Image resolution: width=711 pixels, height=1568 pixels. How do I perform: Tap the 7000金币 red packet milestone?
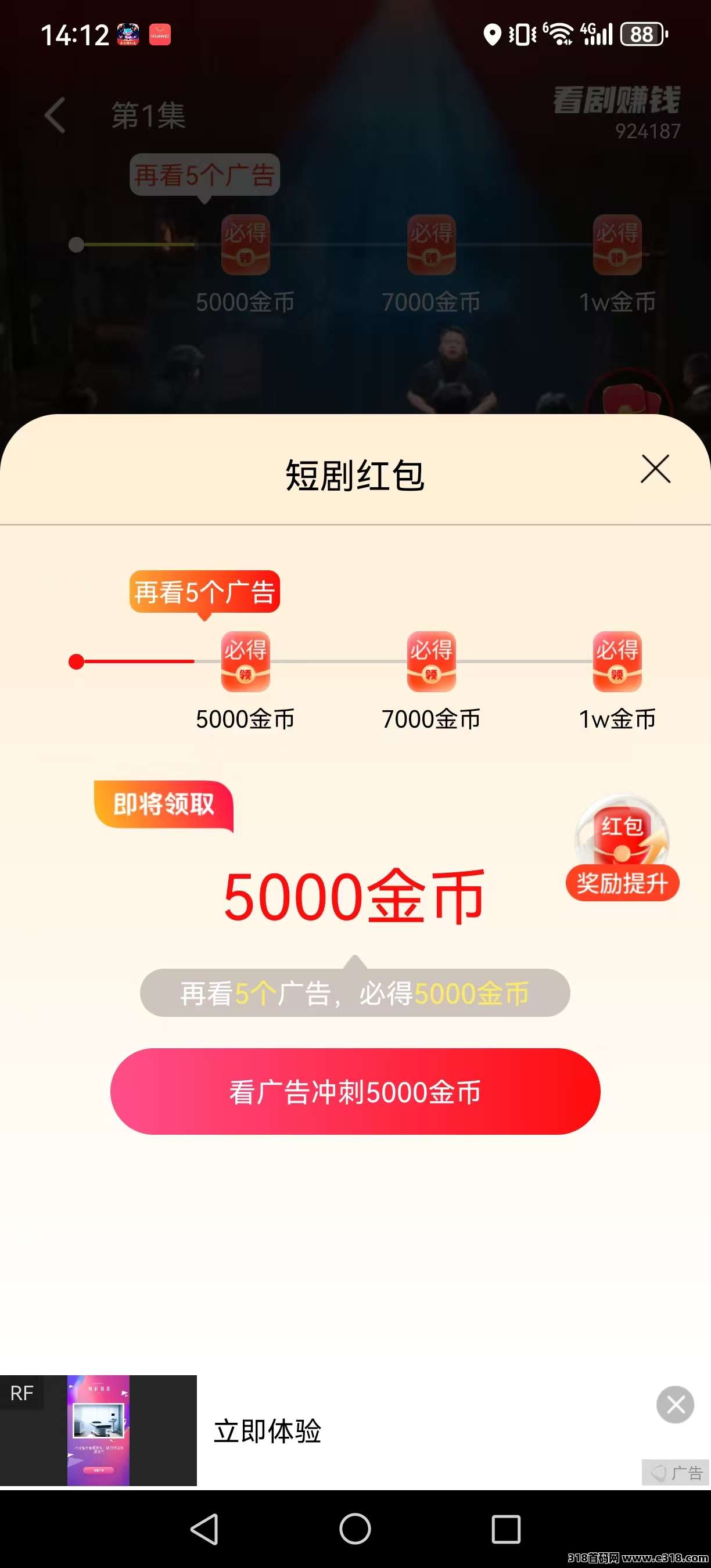(x=431, y=661)
